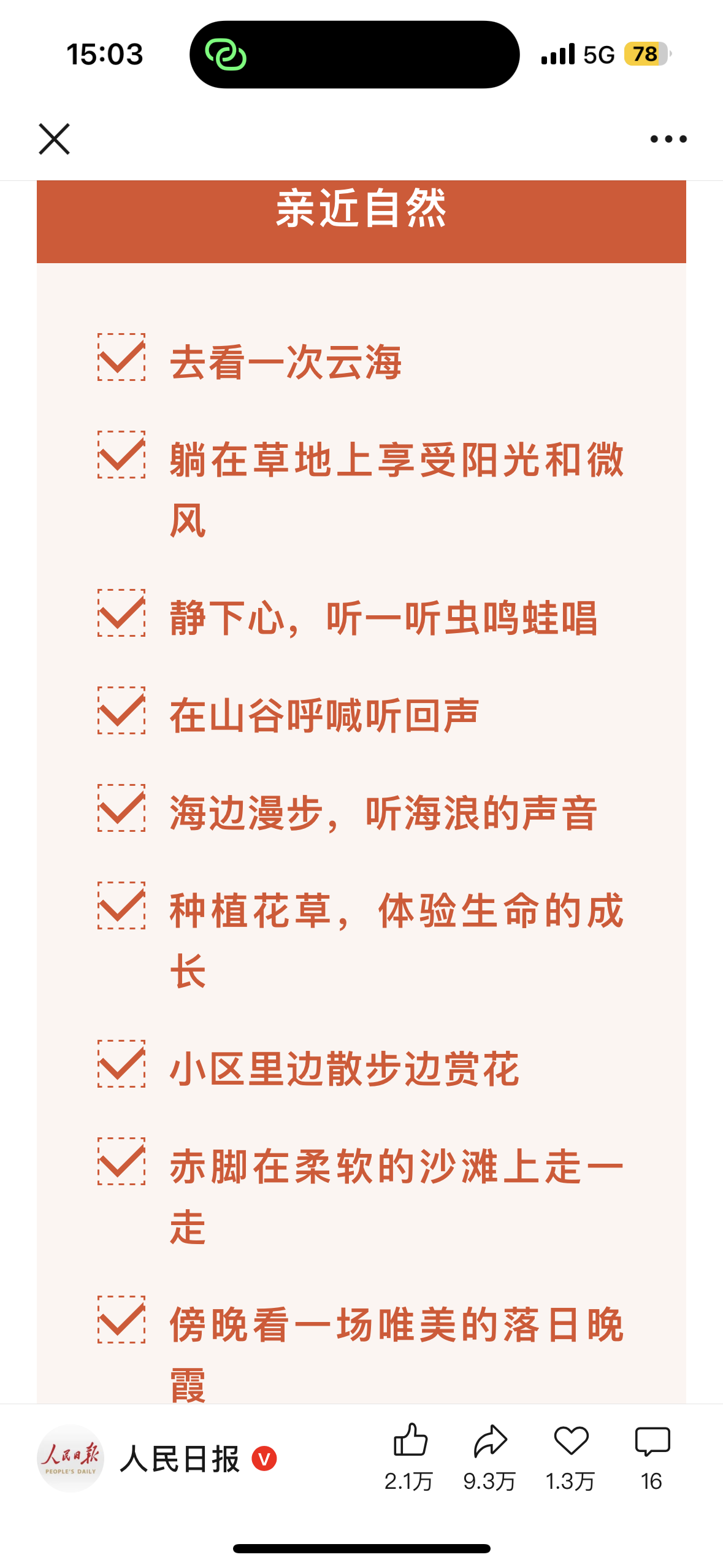
Task: Tap the green link icon in Dynamic Island
Action: [x=226, y=55]
